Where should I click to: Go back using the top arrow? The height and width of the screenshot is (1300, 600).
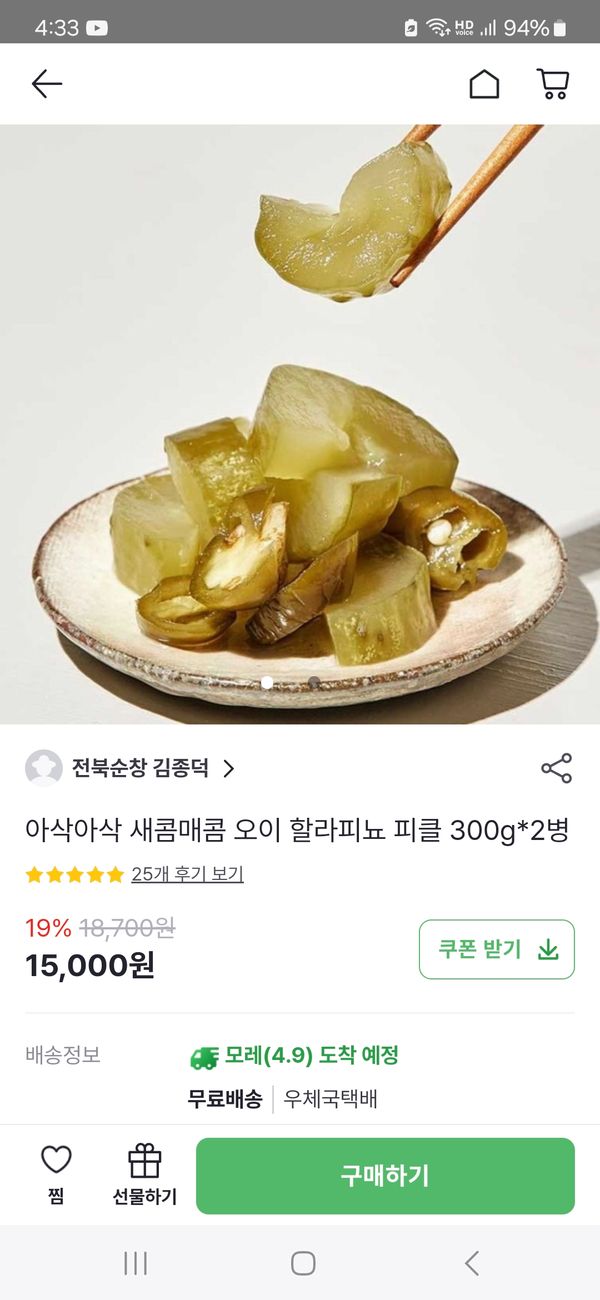(47, 84)
